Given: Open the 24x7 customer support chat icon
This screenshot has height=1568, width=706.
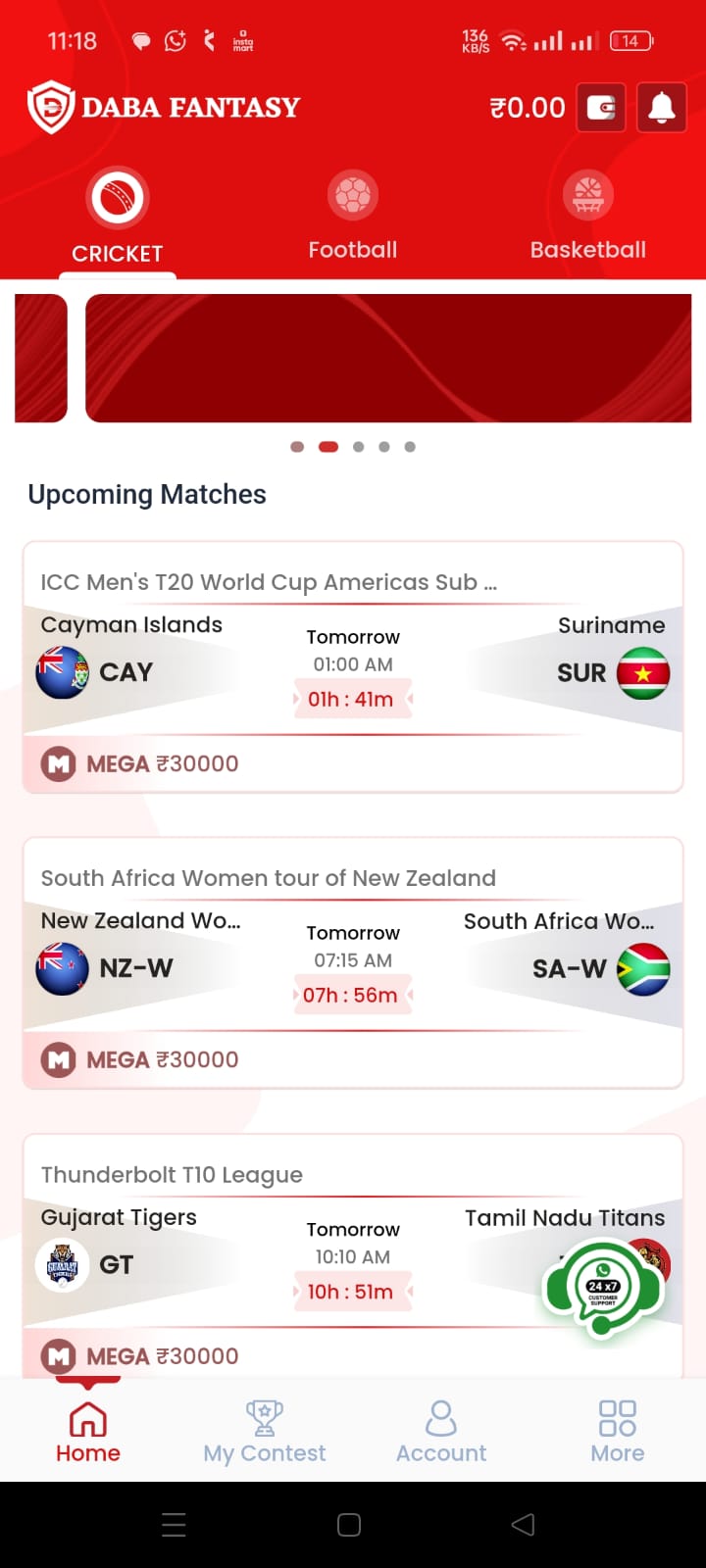Looking at the screenshot, I should pos(603,1287).
